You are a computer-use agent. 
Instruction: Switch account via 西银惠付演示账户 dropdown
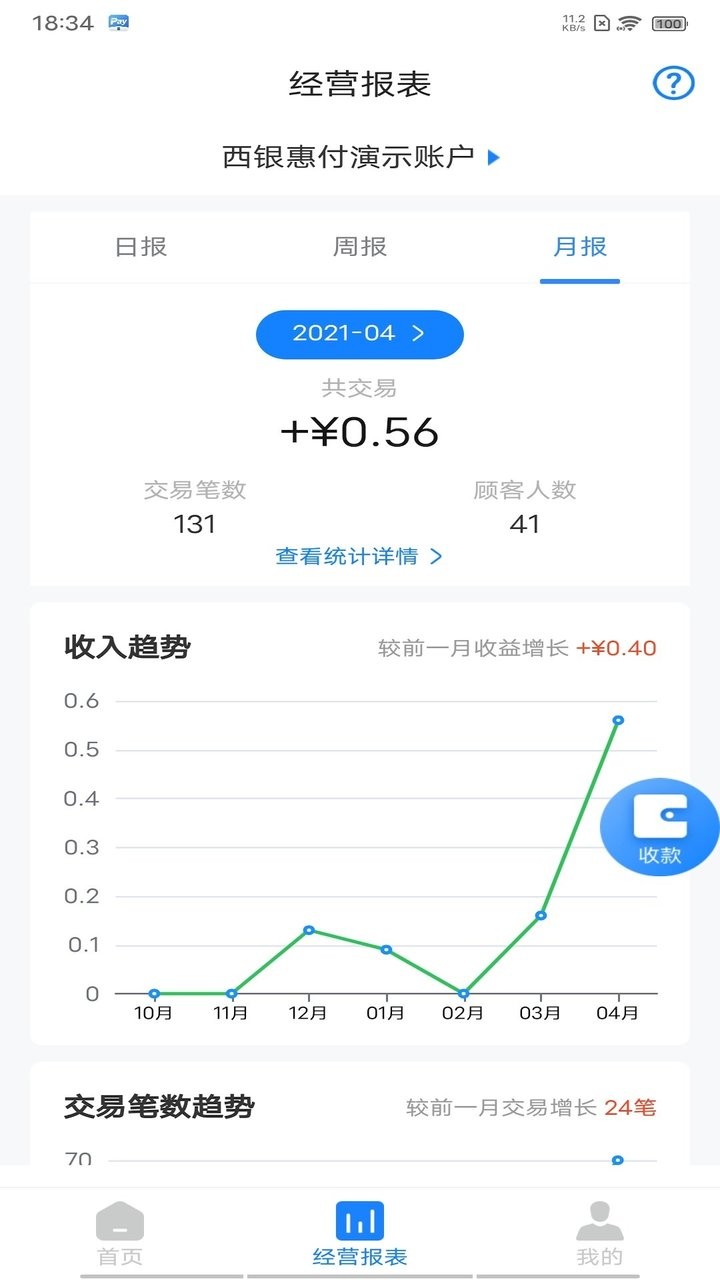point(360,157)
